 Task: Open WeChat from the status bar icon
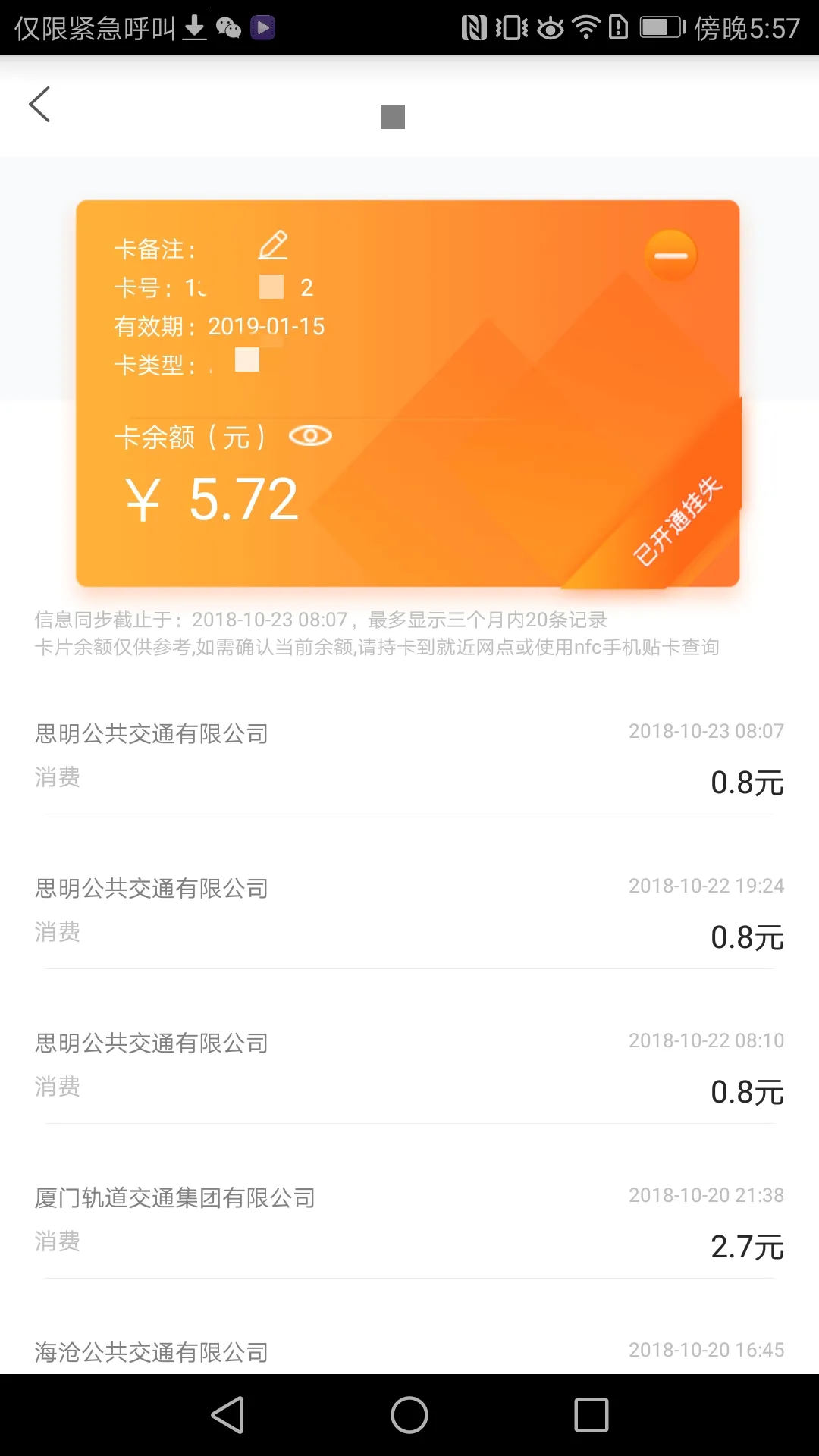[227, 27]
